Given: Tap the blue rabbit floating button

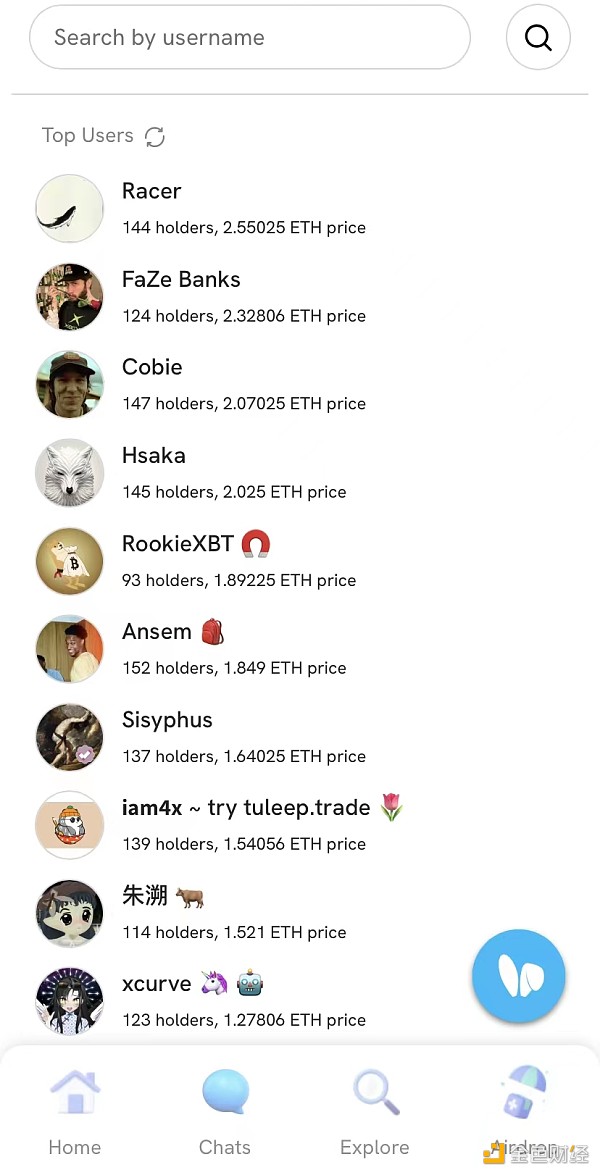Looking at the screenshot, I should [519, 976].
